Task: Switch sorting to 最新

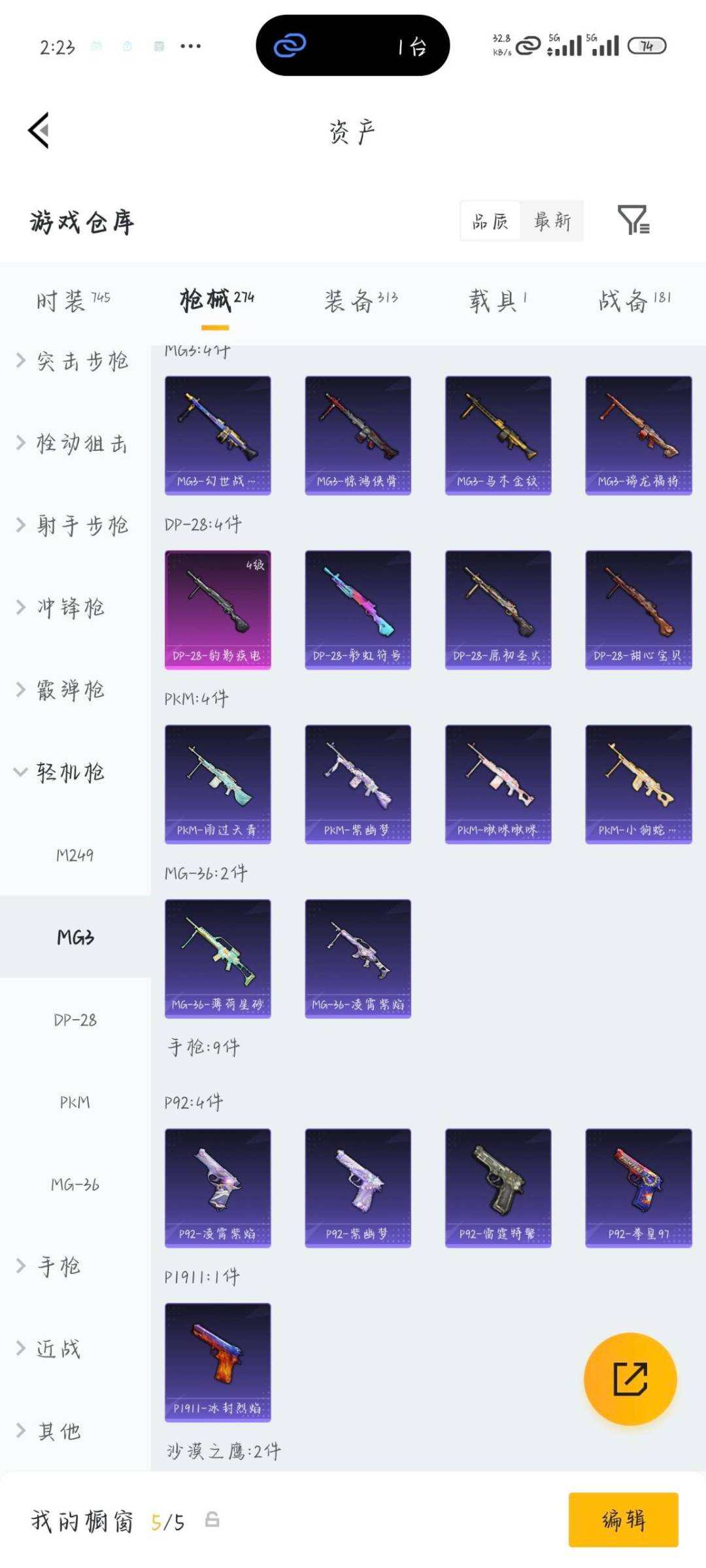Action: (552, 221)
